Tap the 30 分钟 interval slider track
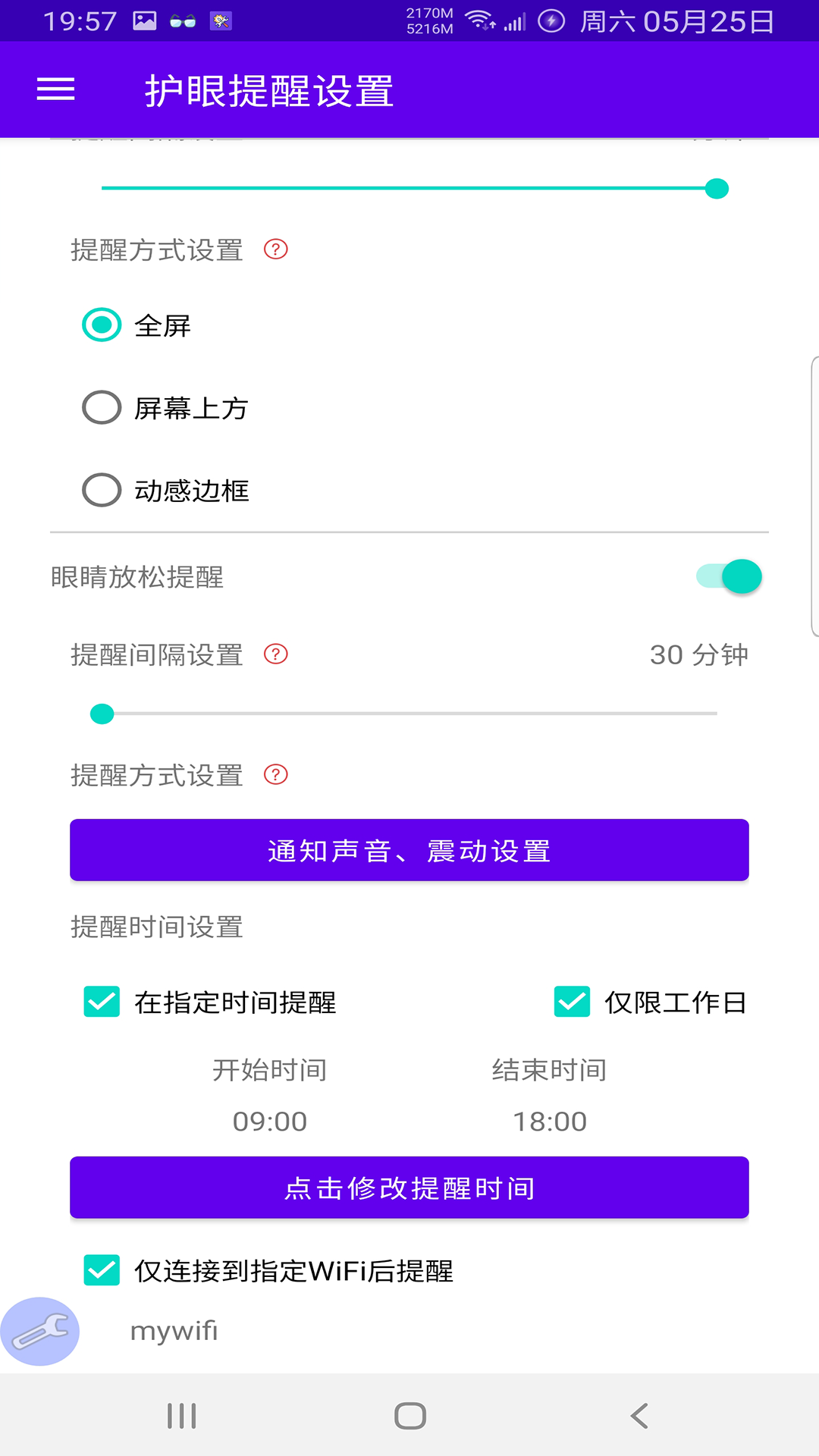Viewport: 819px width, 1456px height. tap(409, 714)
